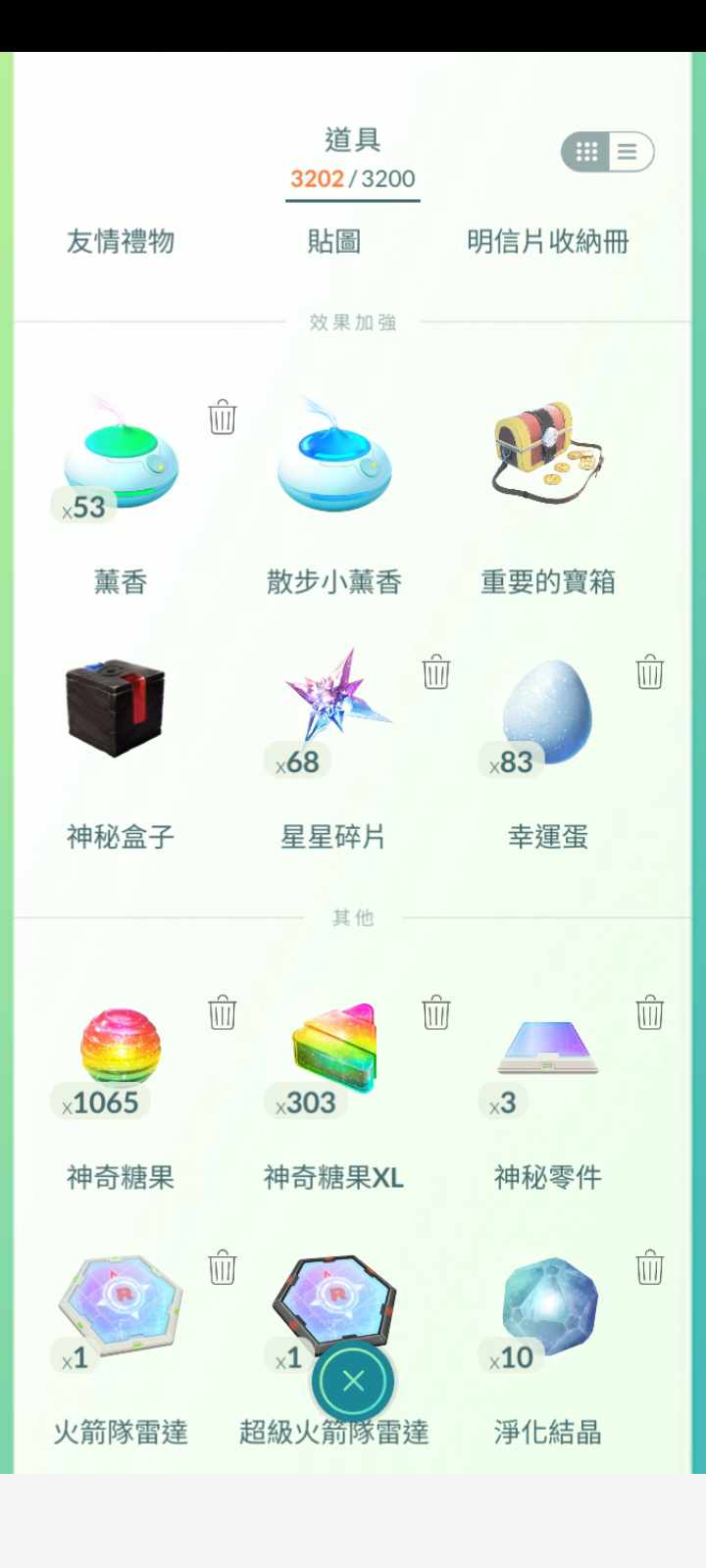The width and height of the screenshot is (706, 1568).
Task: Open the 友情禮物 tab
Action: tap(120, 242)
